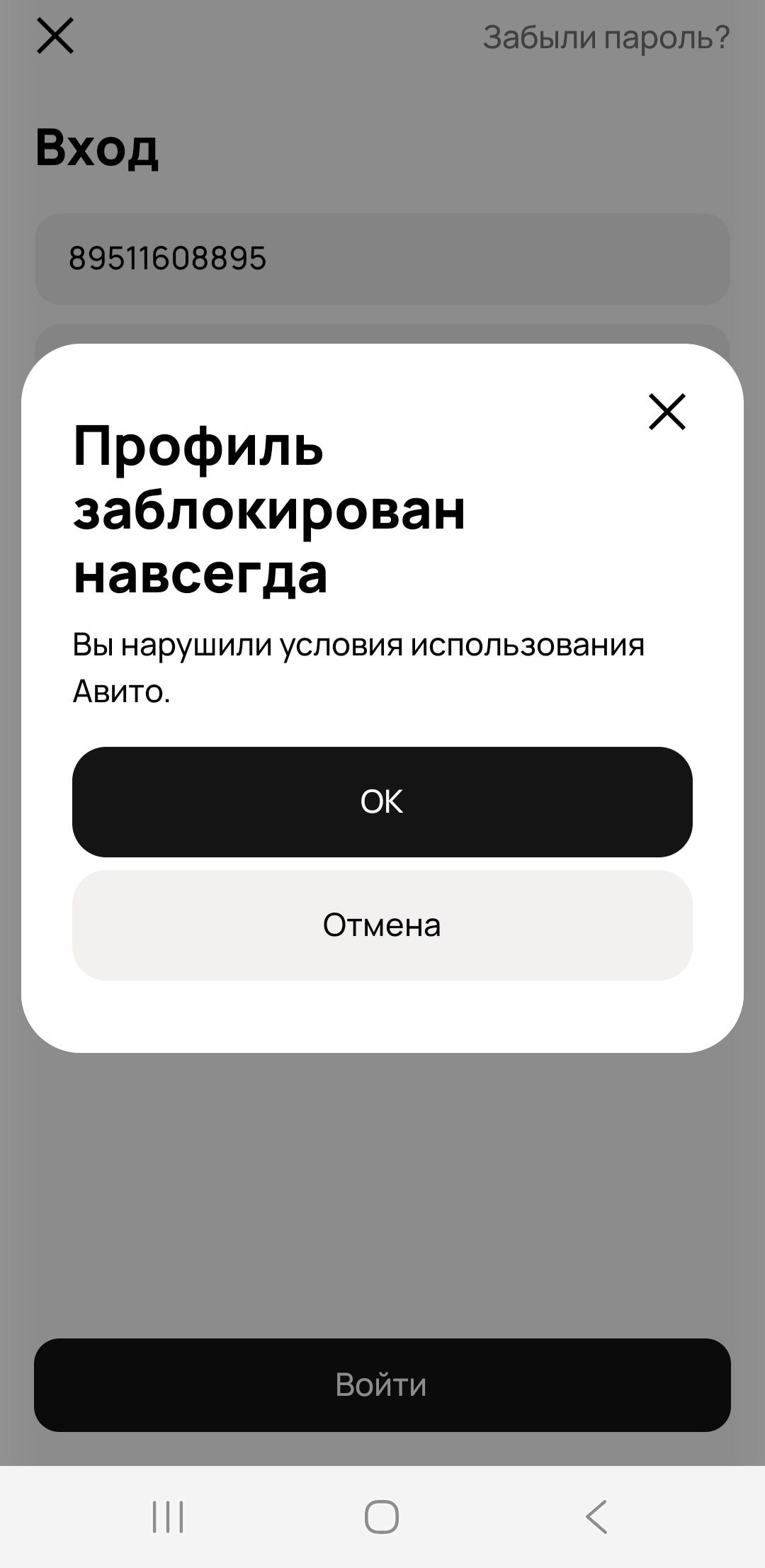Tap the phone number field 89511608895

coord(382,259)
